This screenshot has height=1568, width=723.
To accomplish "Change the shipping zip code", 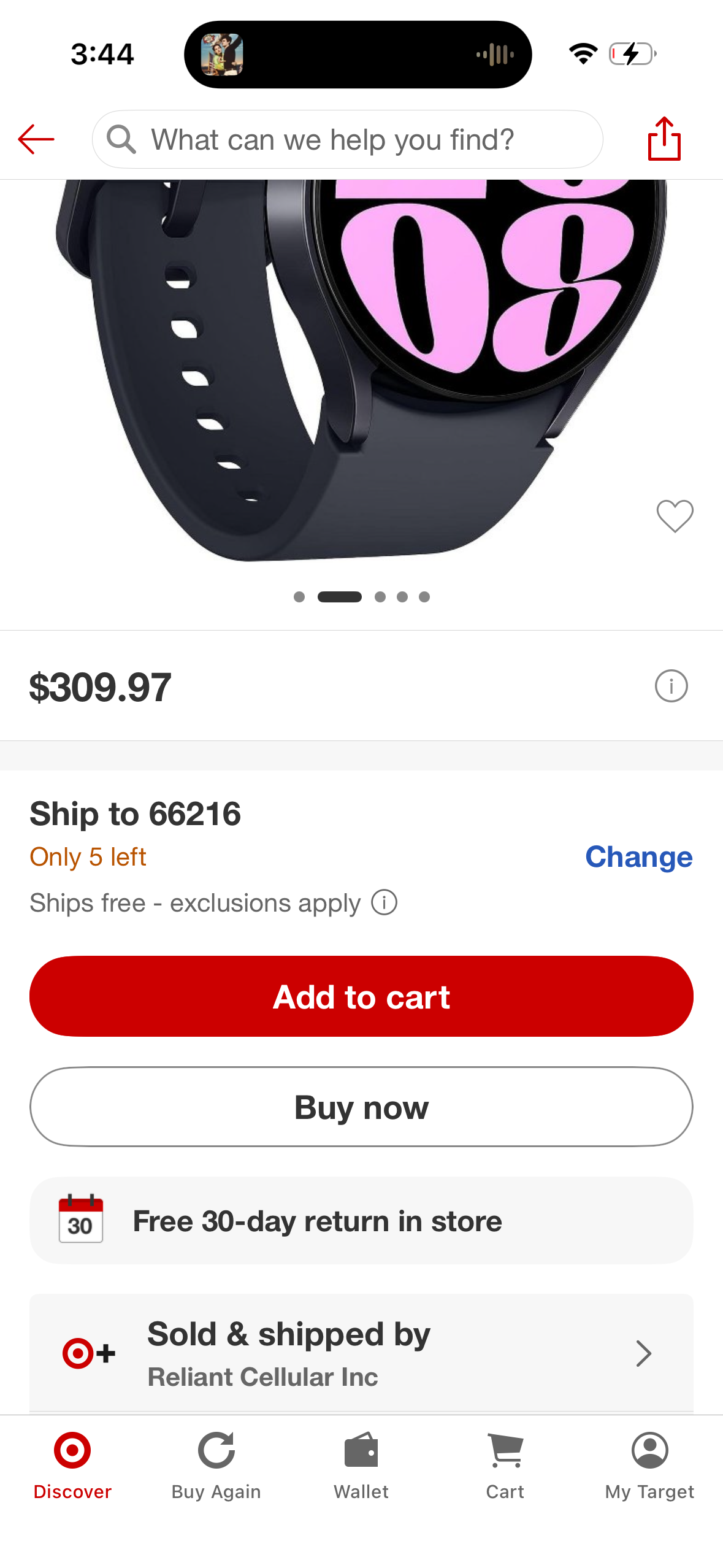I will click(638, 856).
